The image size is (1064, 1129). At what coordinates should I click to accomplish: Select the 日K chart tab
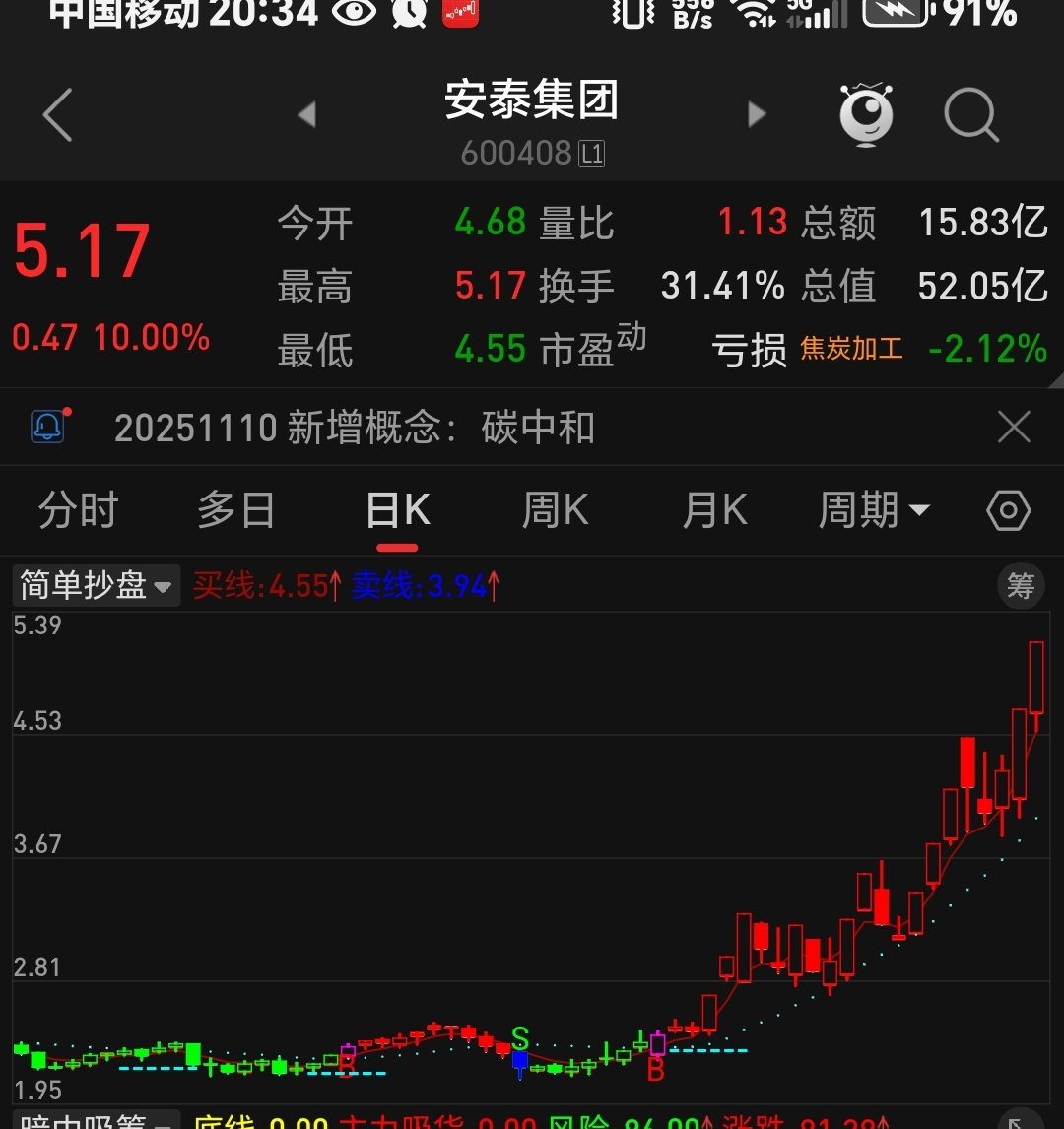tap(398, 511)
